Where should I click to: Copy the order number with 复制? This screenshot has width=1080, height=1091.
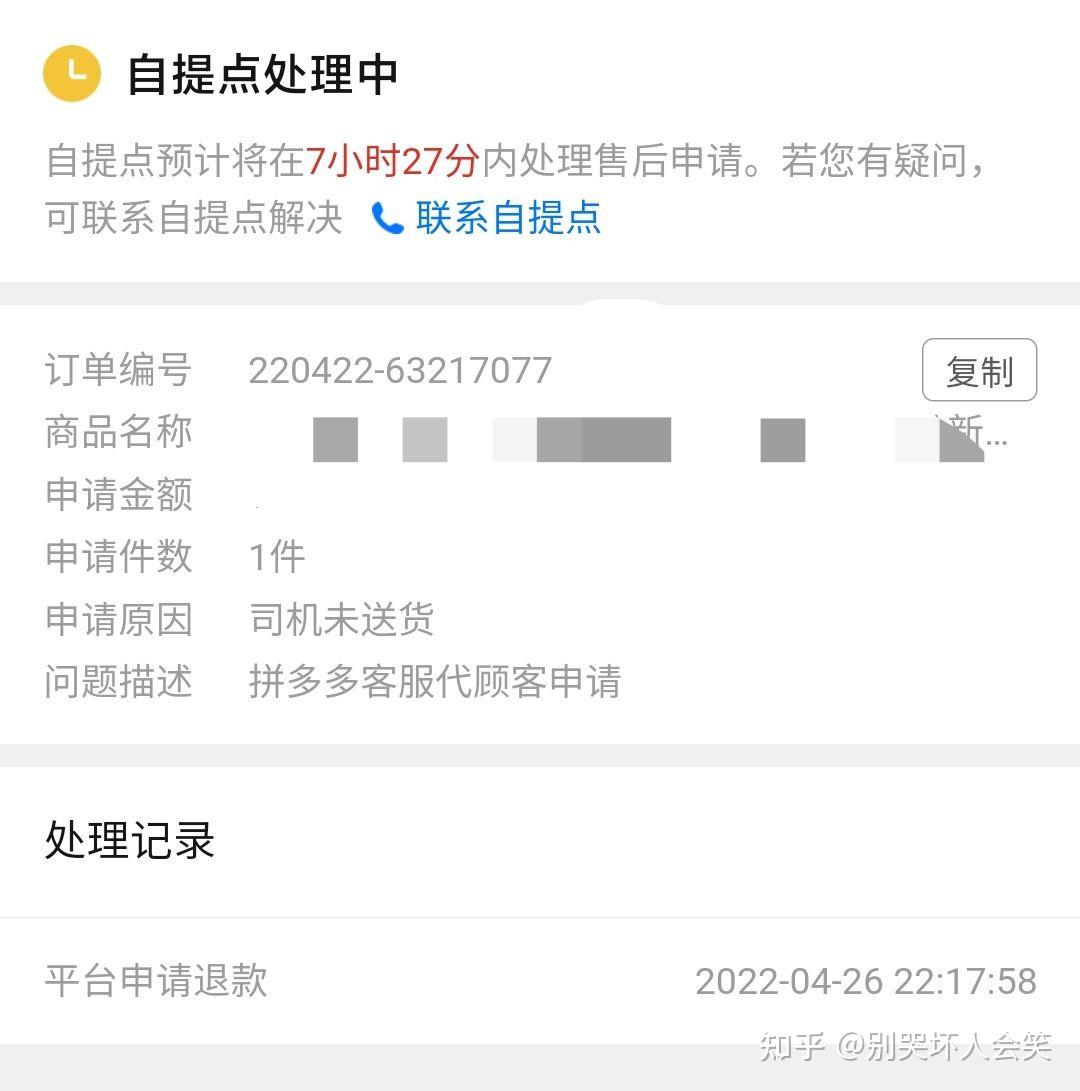(x=979, y=371)
